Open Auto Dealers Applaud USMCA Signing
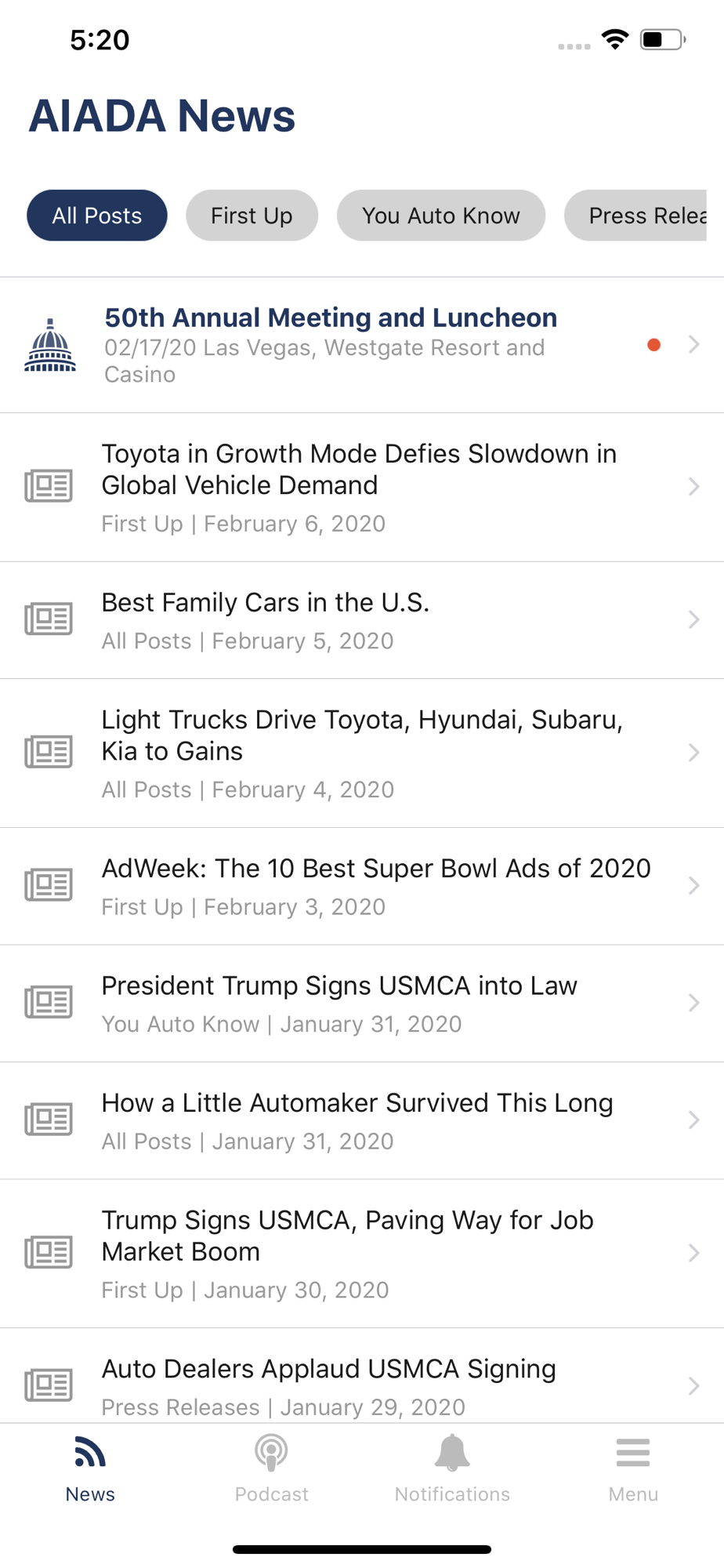The height and width of the screenshot is (1568, 724). coord(360,1385)
